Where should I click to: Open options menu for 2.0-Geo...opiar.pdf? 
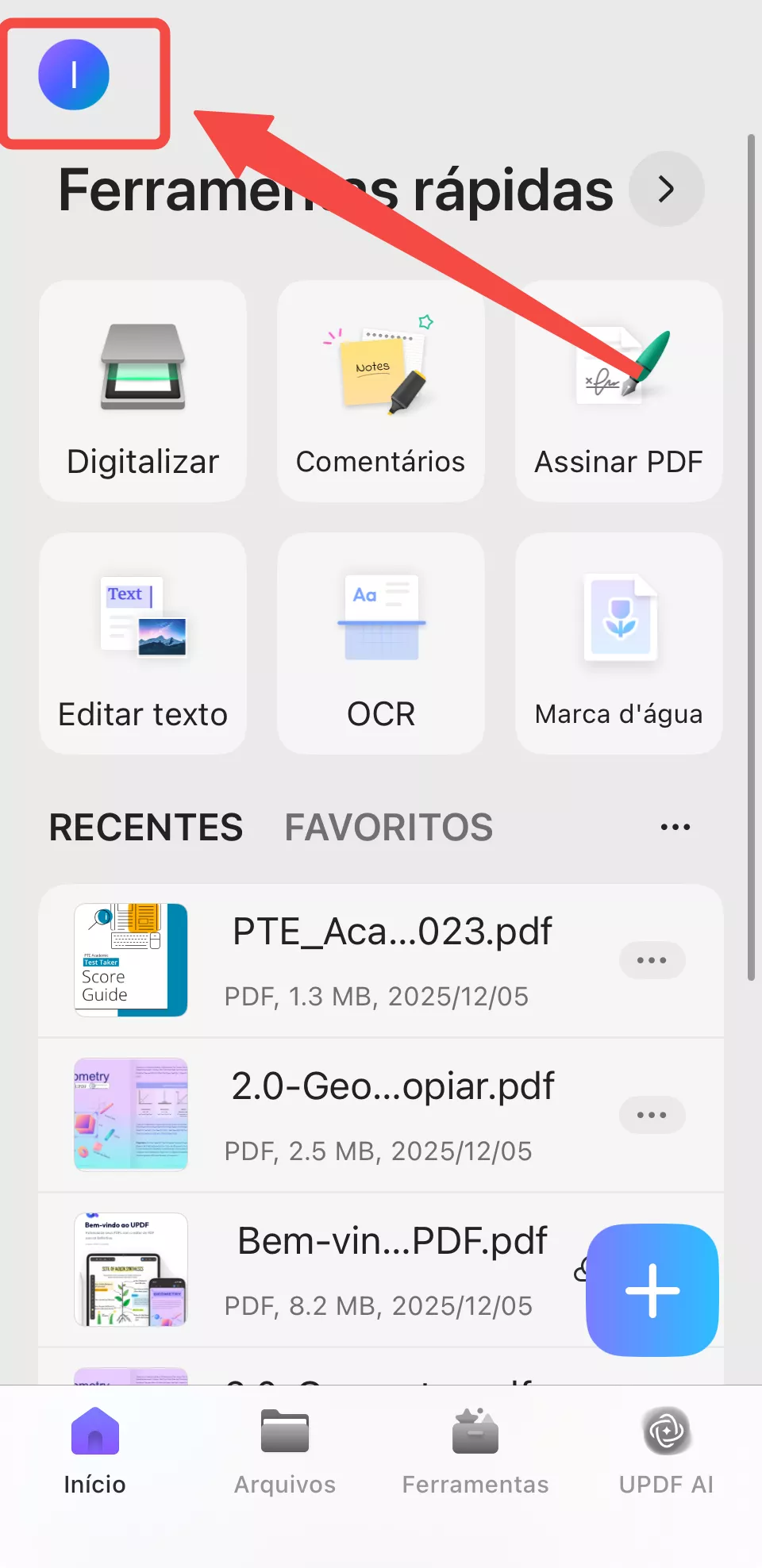[652, 1114]
